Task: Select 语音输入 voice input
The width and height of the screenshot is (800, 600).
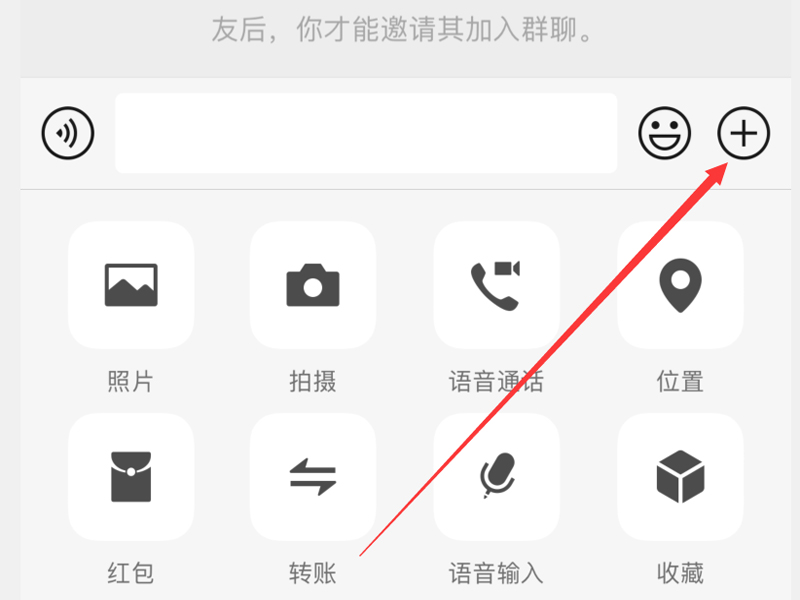Action: pyautogui.click(x=497, y=477)
